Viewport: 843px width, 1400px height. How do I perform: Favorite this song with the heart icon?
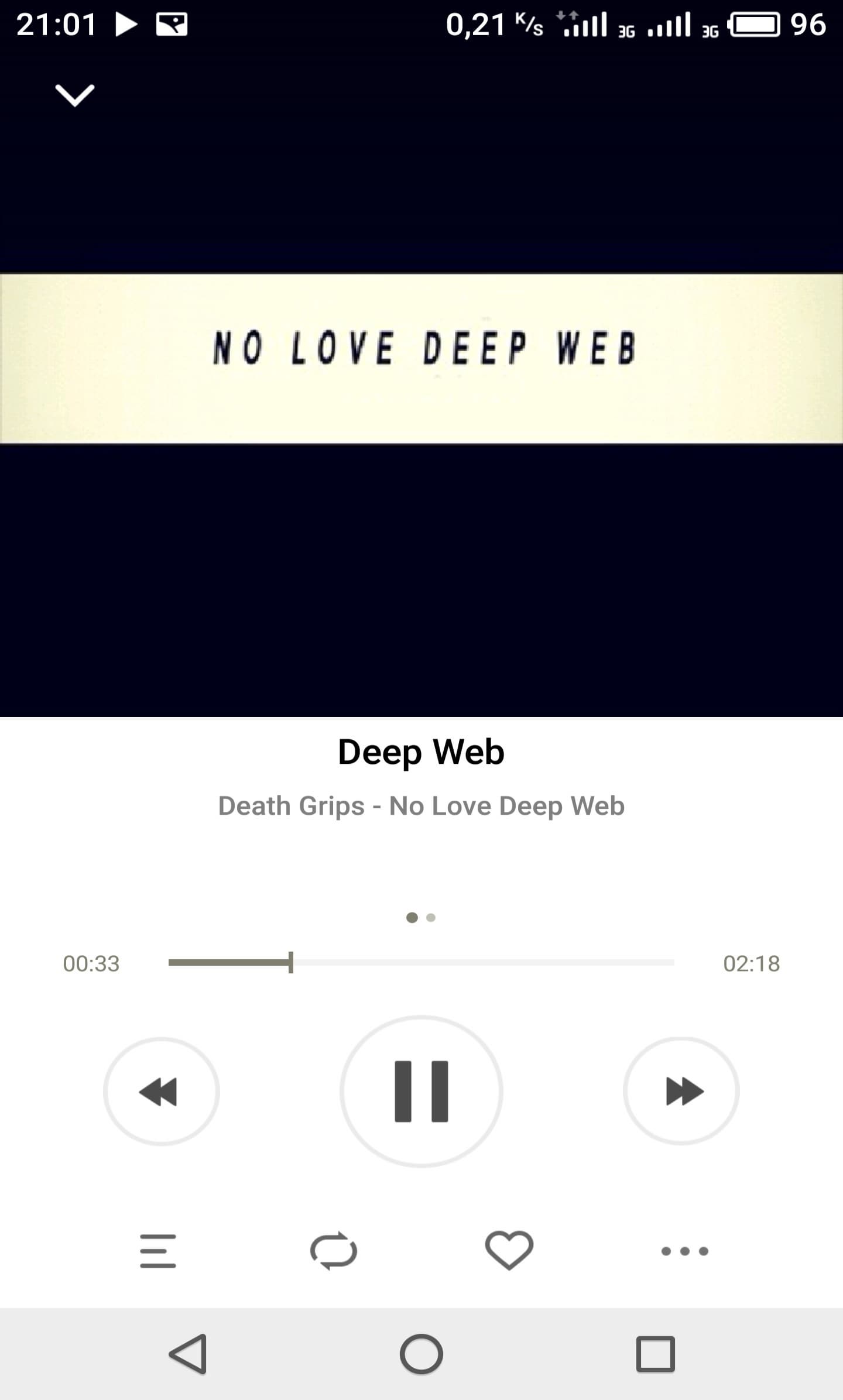tap(509, 1250)
